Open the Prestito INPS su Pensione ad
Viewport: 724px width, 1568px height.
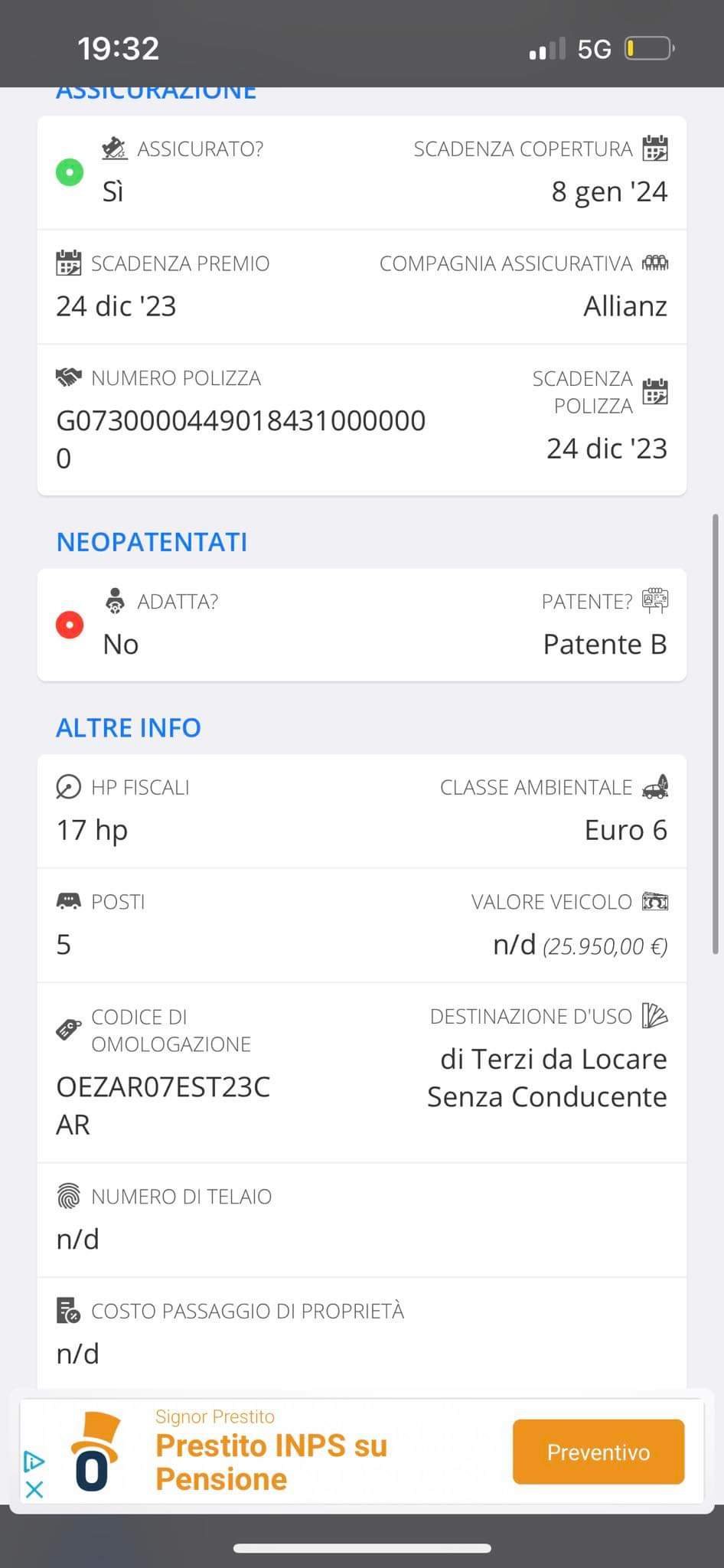click(271, 1462)
